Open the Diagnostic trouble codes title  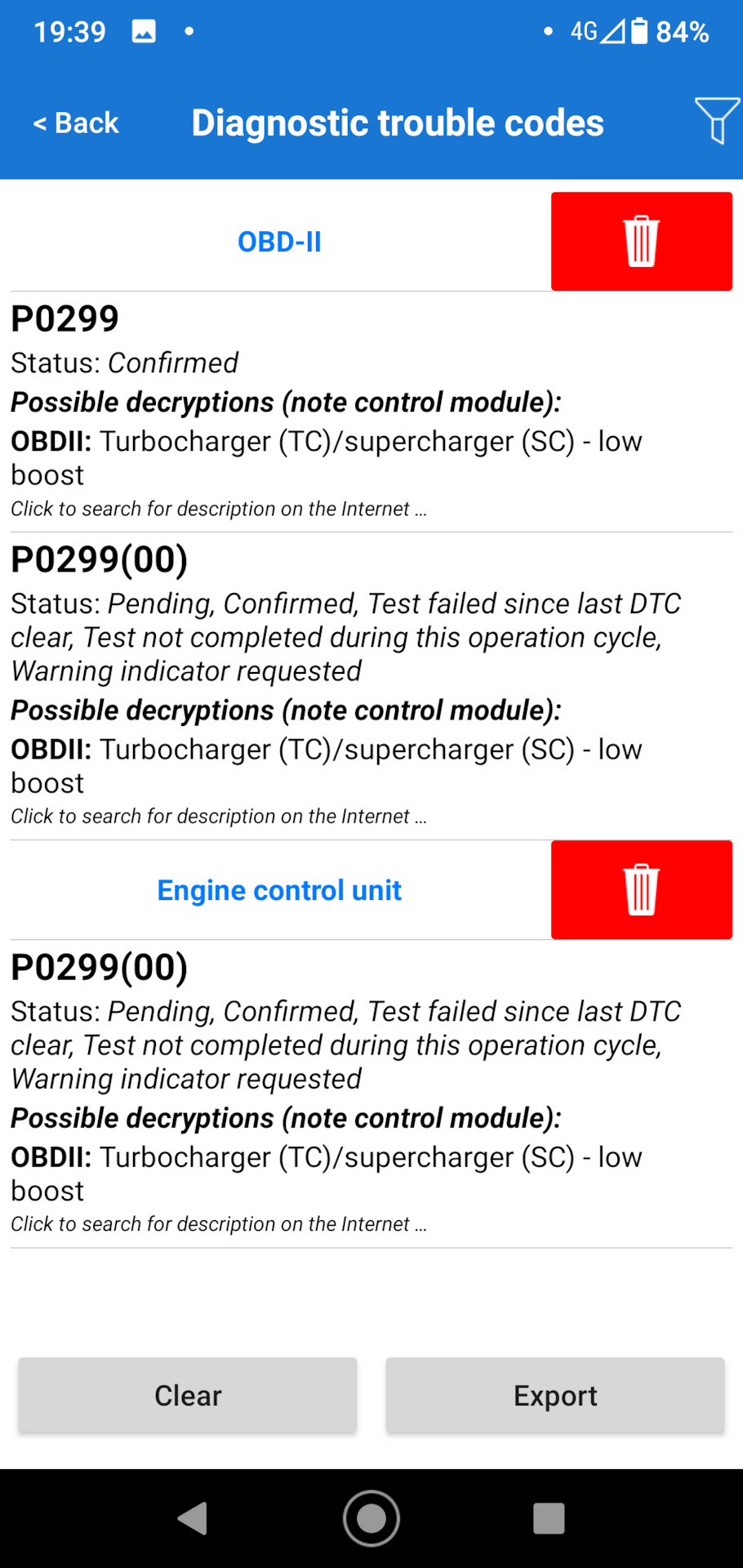397,122
